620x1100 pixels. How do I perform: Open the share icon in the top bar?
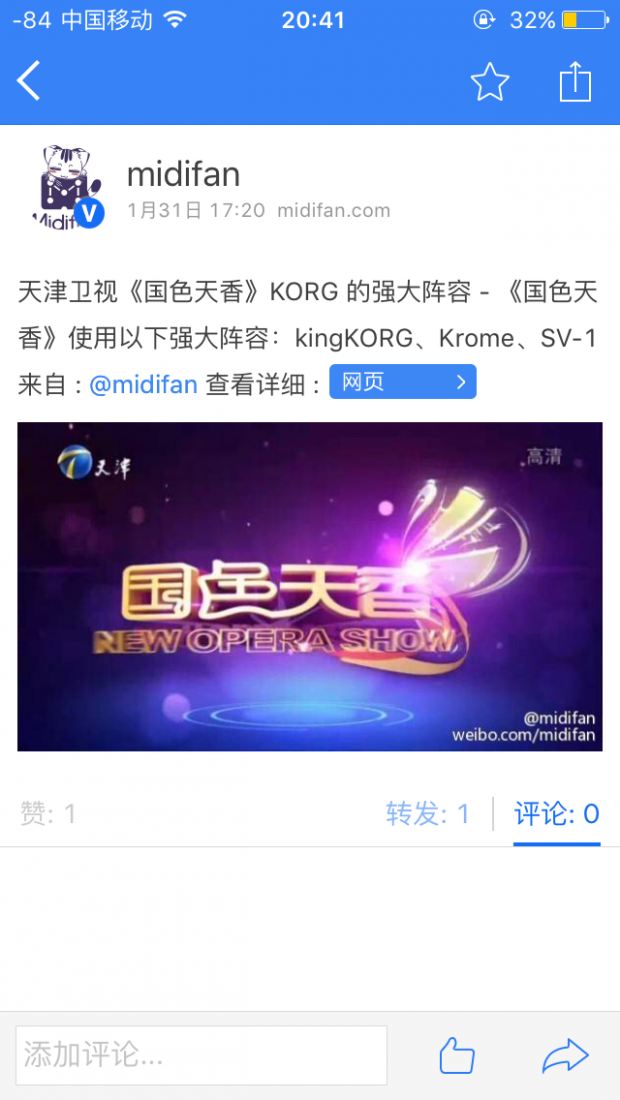(576, 81)
